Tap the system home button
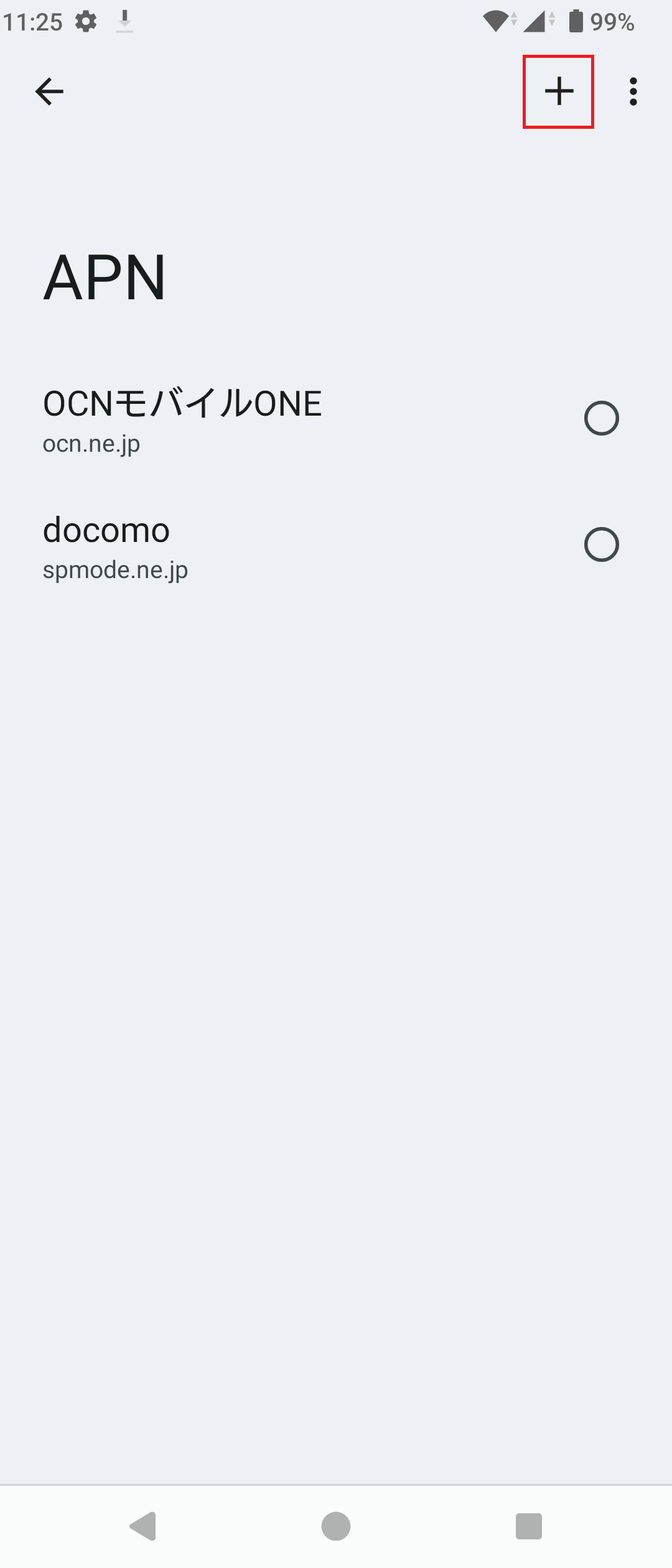Screen dimensions: 672x1568 coord(336,1526)
